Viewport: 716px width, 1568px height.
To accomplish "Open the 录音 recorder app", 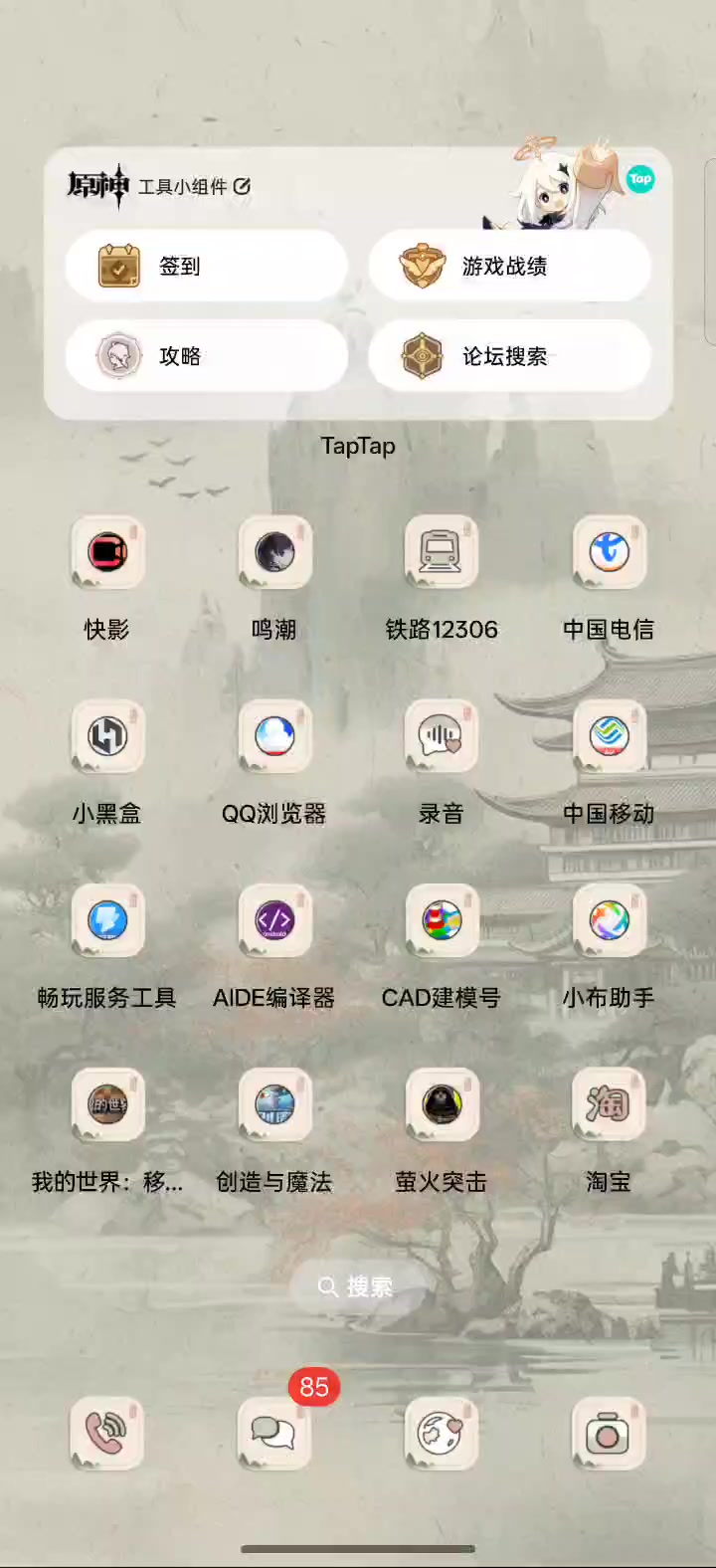I will pyautogui.click(x=442, y=737).
